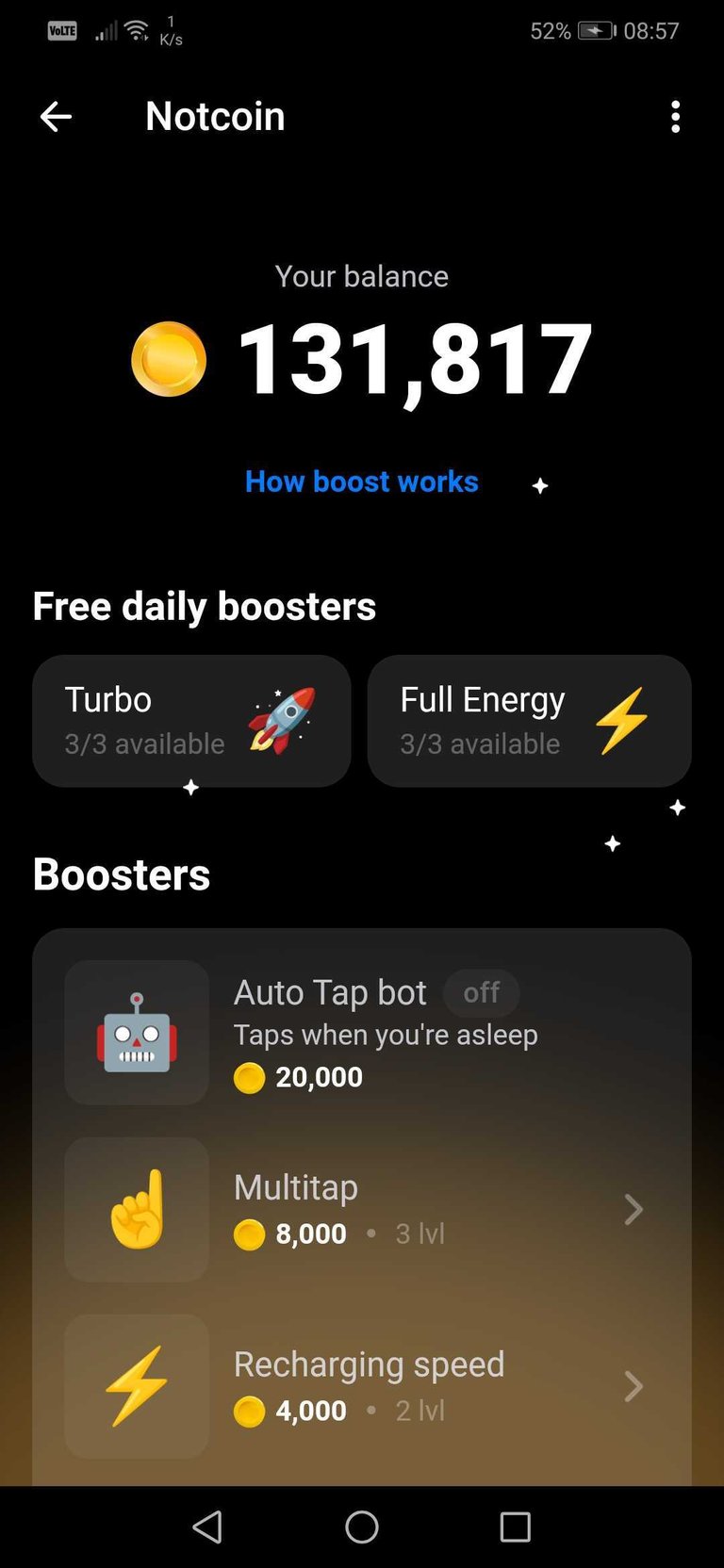The image size is (724, 1568).
Task: Tap the system home button
Action: pos(362,1527)
